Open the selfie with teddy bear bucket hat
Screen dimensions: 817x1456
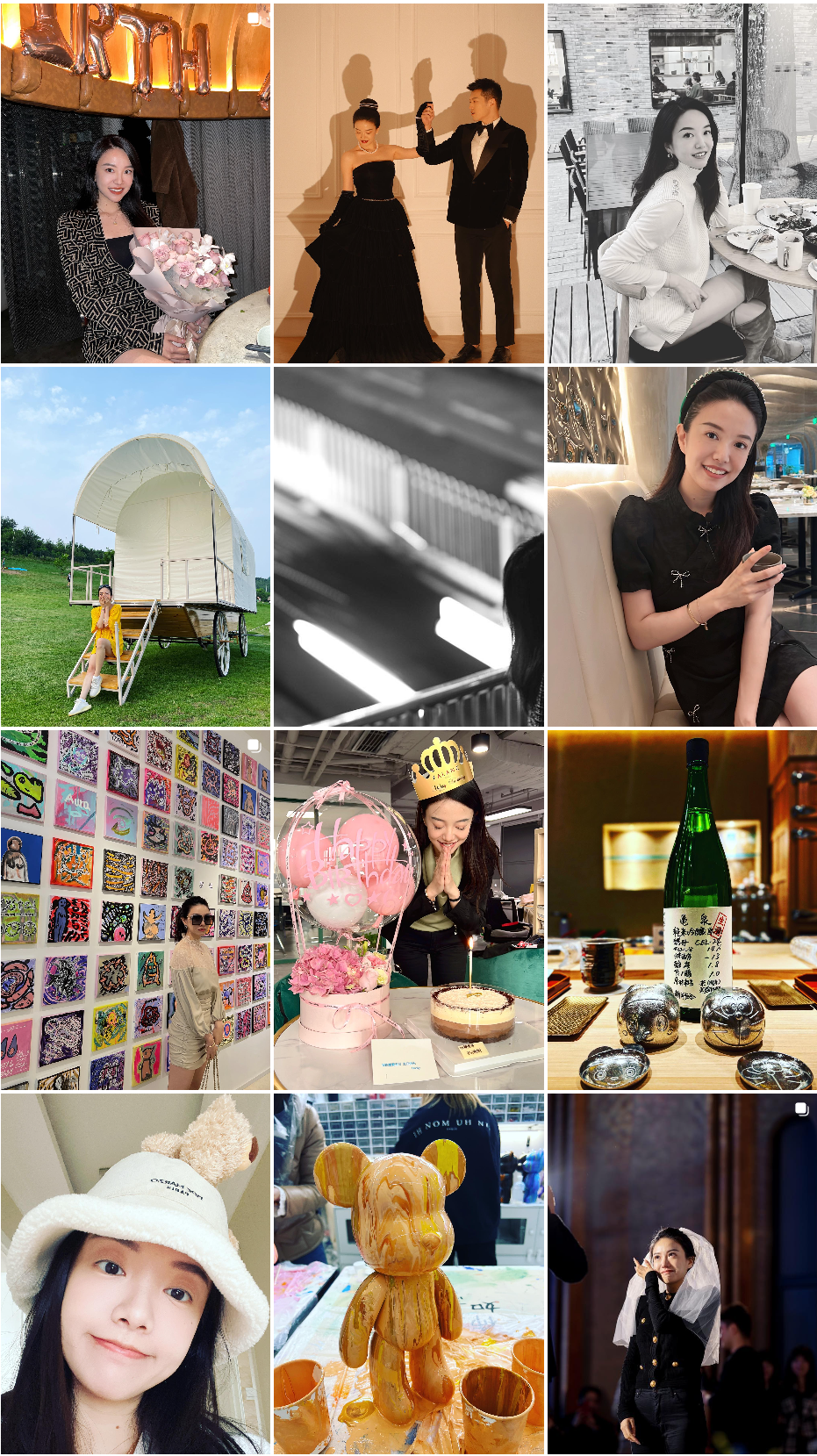pos(135,1273)
